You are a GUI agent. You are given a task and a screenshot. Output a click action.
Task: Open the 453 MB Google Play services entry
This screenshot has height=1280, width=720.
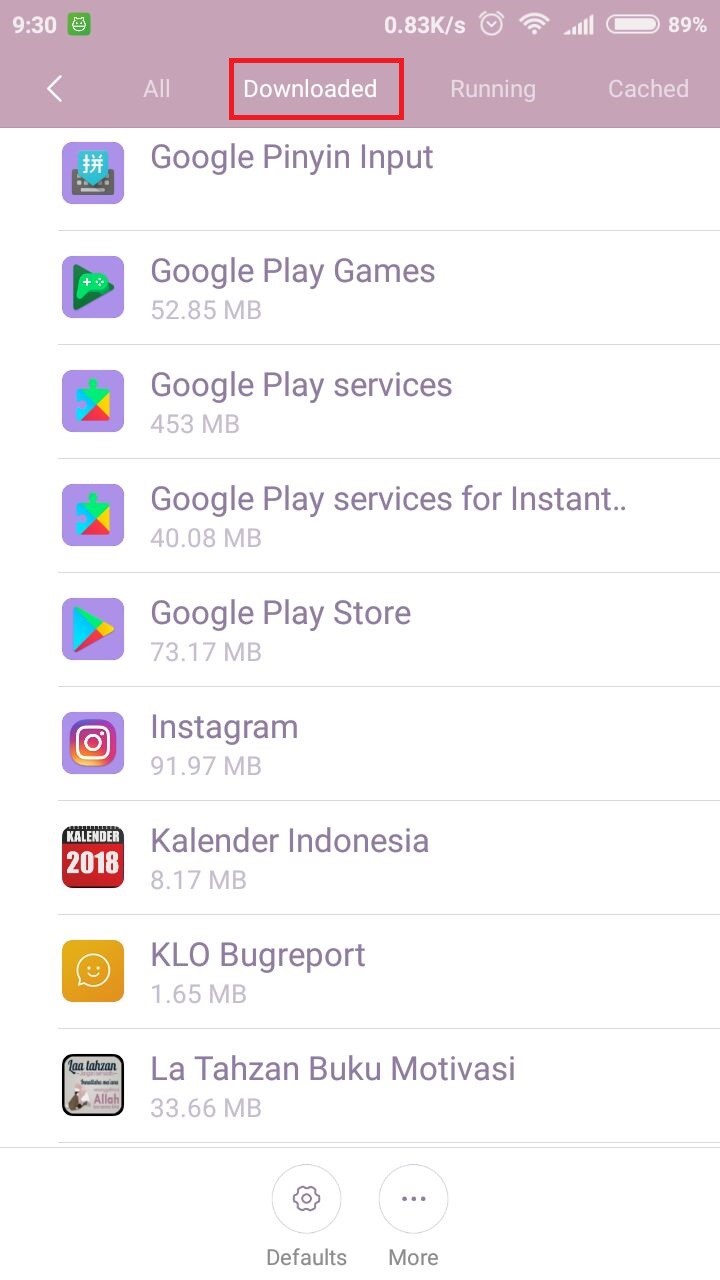[x=360, y=402]
